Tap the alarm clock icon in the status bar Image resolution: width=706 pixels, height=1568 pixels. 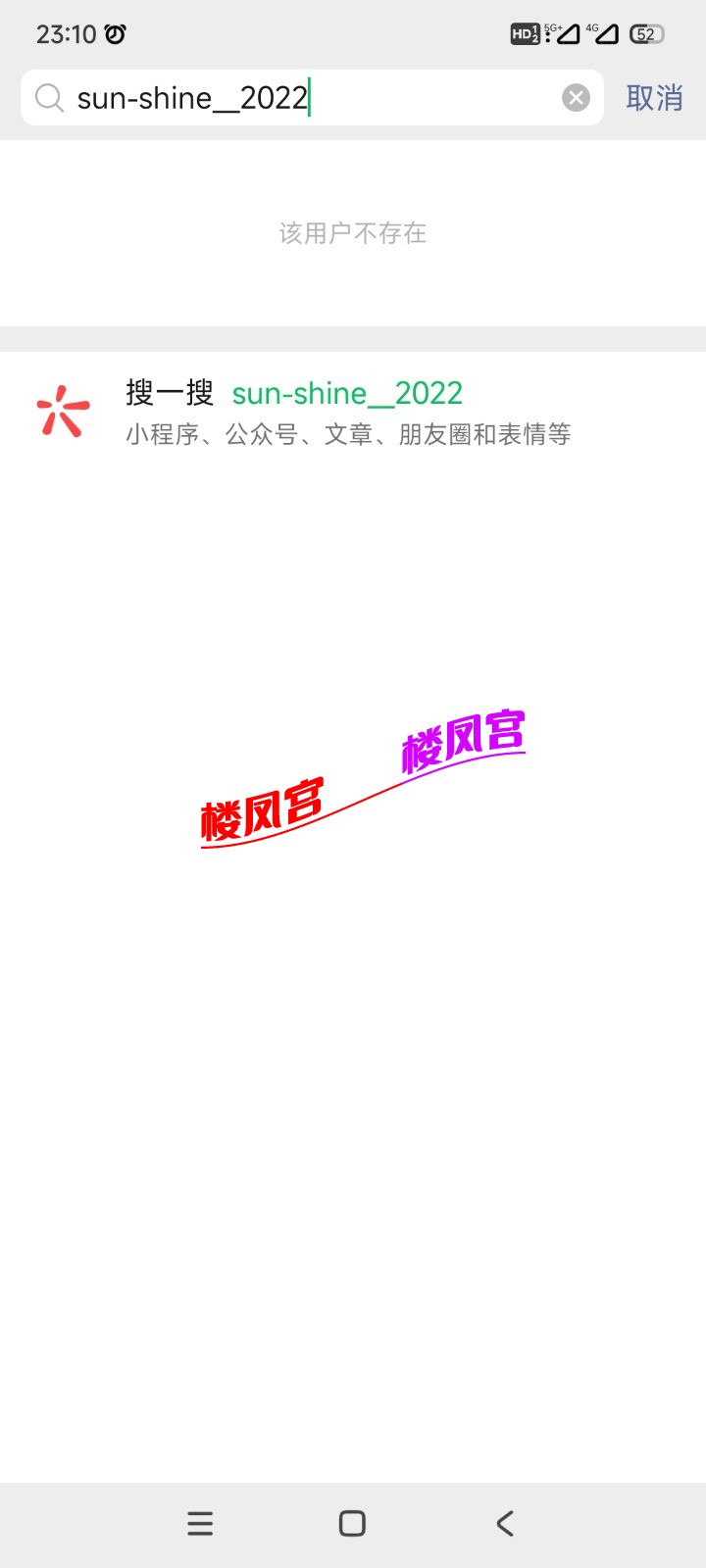(x=115, y=33)
